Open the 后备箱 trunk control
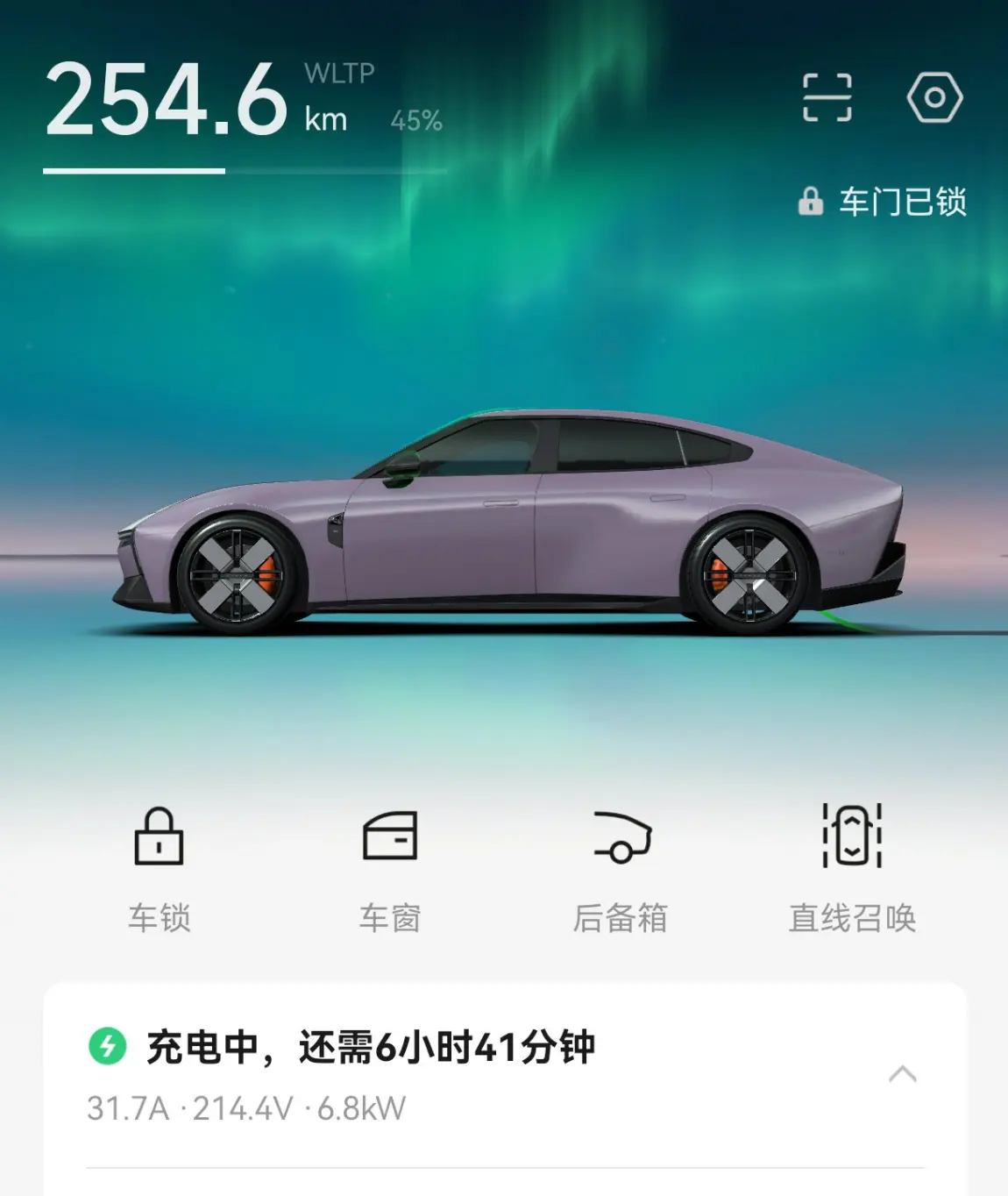This screenshot has width=1008, height=1196. [x=621, y=870]
